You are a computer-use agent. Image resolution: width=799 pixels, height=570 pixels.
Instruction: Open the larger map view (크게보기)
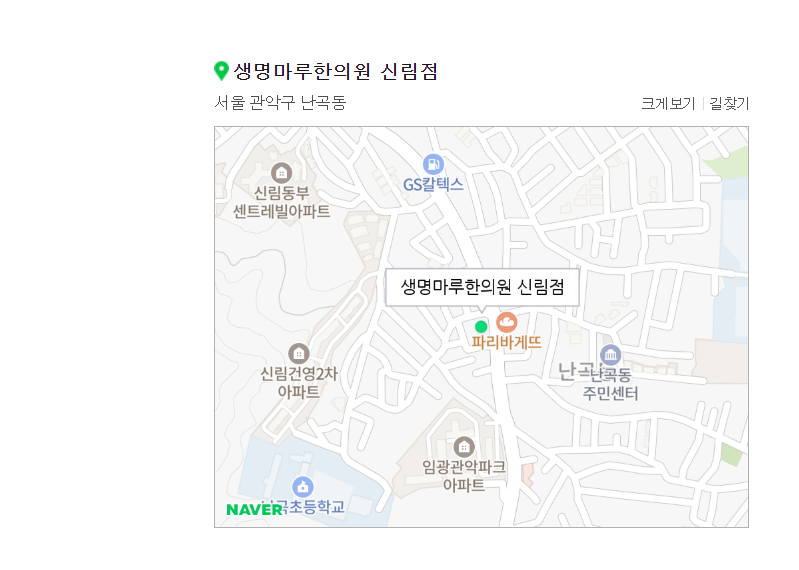(668, 103)
